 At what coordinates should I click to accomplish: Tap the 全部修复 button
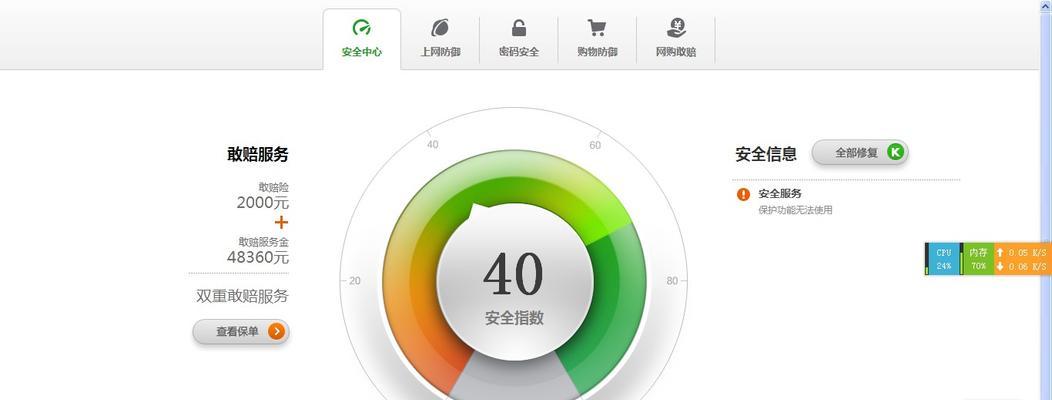pyautogui.click(x=859, y=153)
